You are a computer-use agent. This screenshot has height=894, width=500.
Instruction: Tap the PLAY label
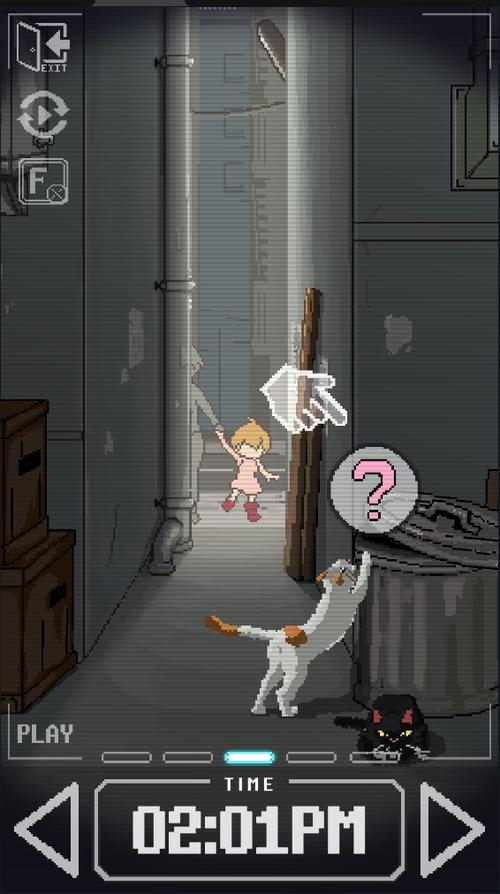tap(45, 733)
